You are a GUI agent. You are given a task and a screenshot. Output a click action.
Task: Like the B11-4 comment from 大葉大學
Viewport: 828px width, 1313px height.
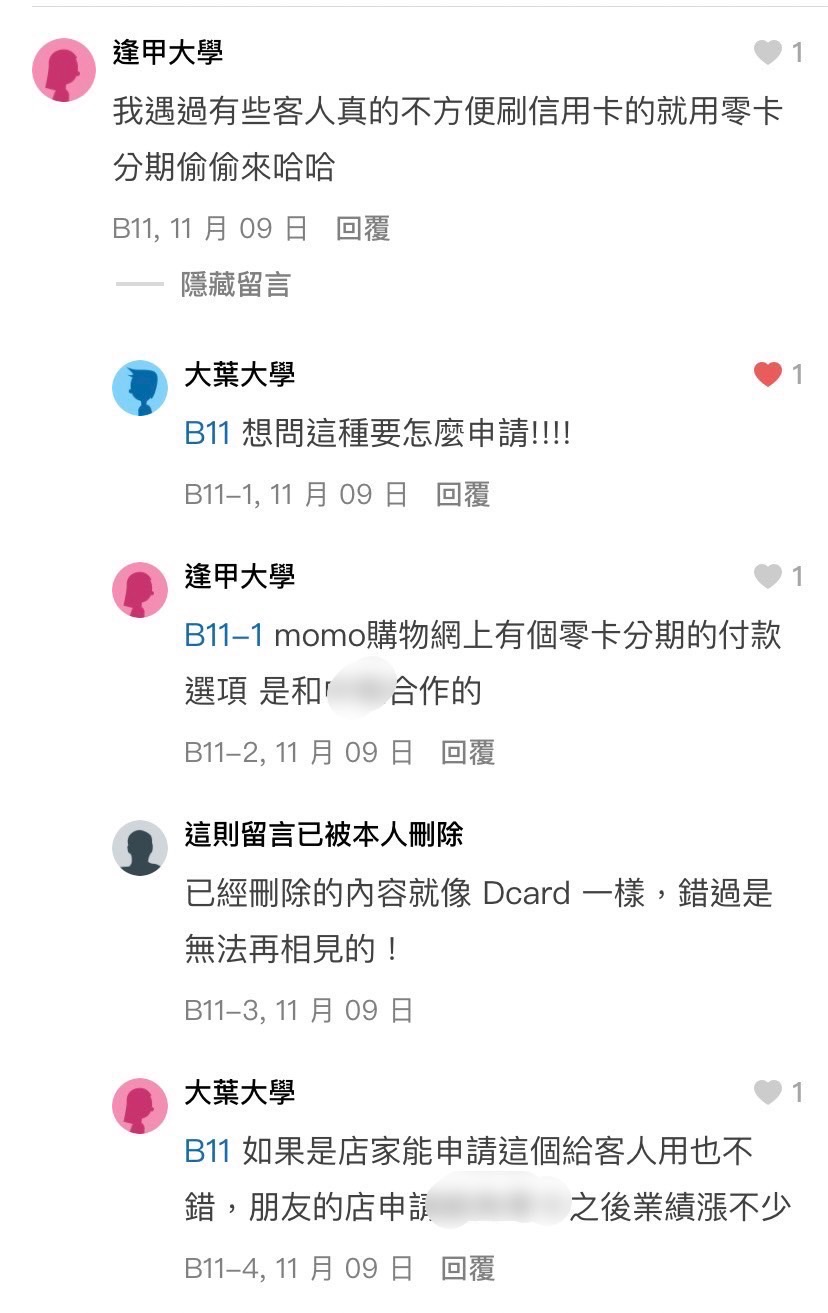[x=768, y=1093]
